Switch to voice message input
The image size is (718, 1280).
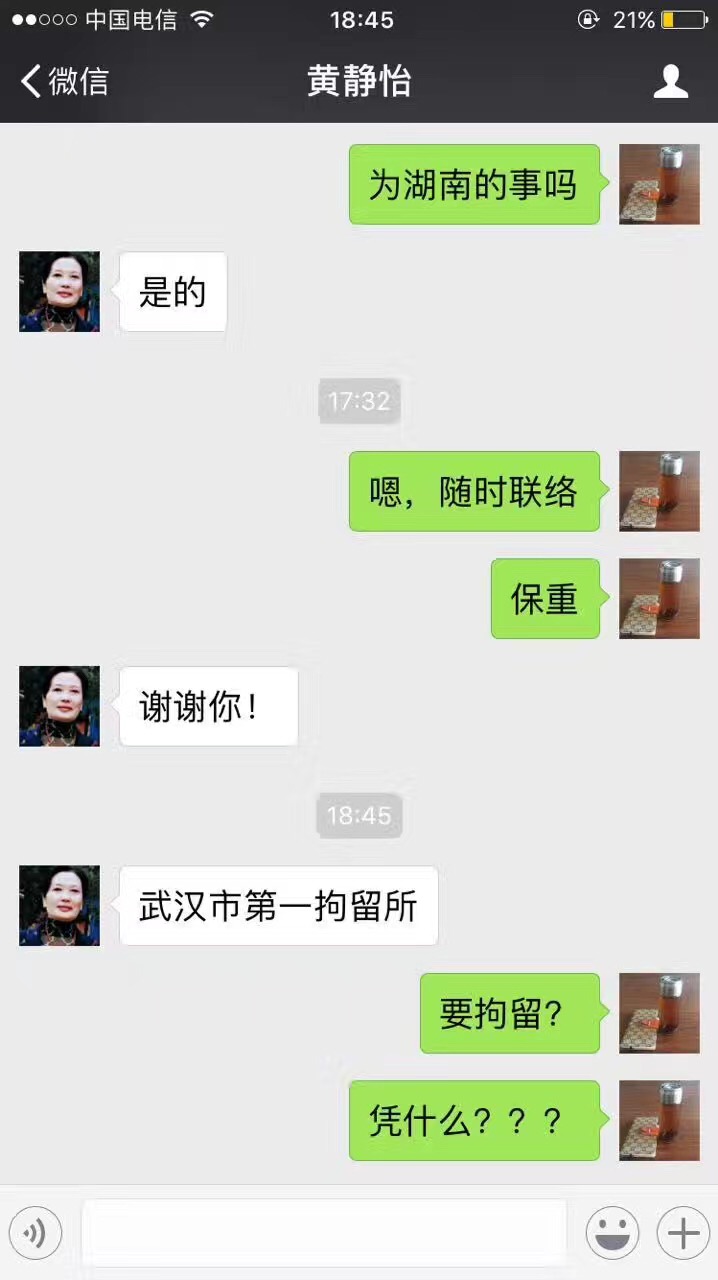[x=35, y=1232]
